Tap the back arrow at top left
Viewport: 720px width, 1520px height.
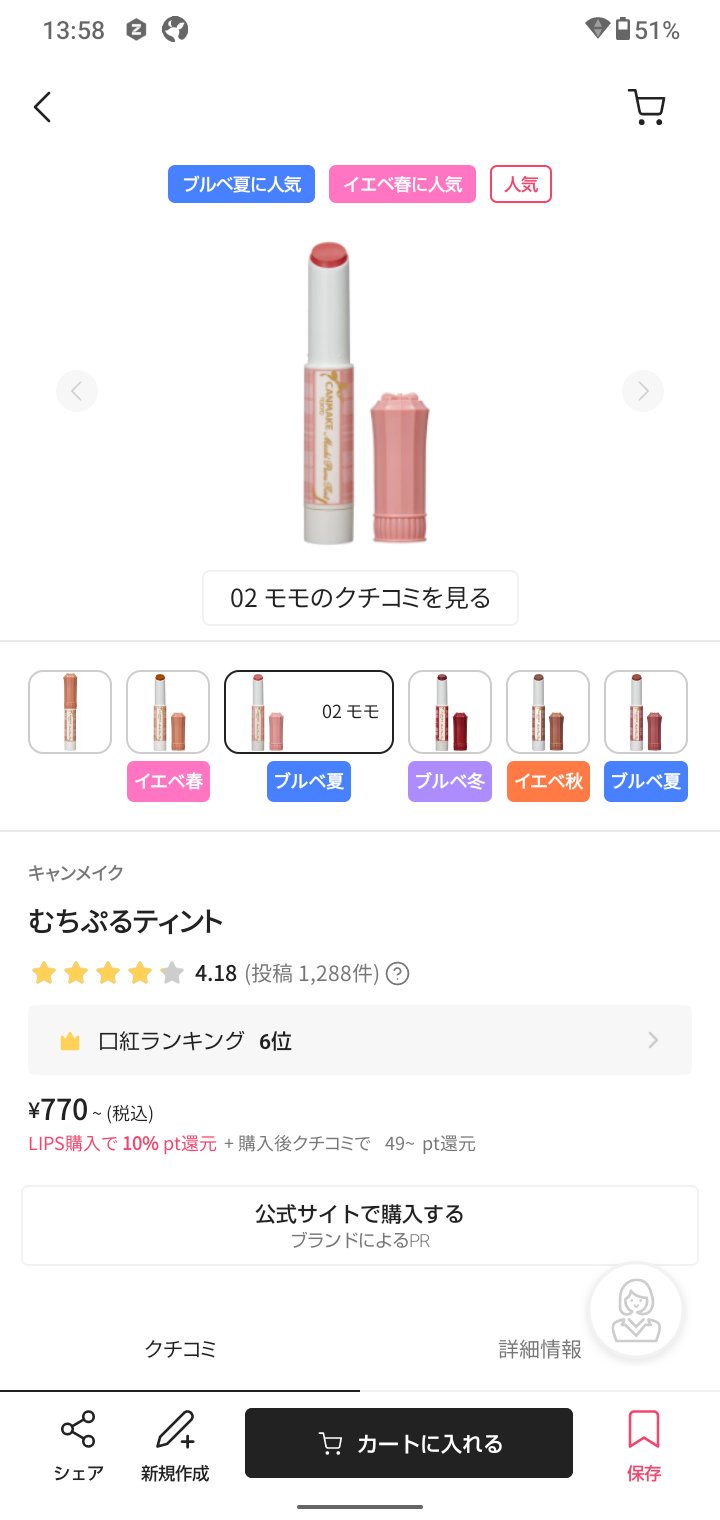pos(42,106)
